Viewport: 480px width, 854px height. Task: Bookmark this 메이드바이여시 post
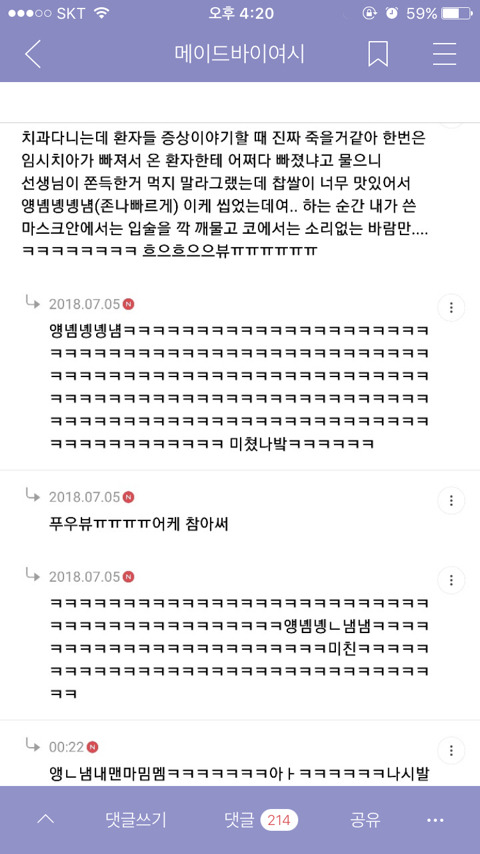[378, 54]
